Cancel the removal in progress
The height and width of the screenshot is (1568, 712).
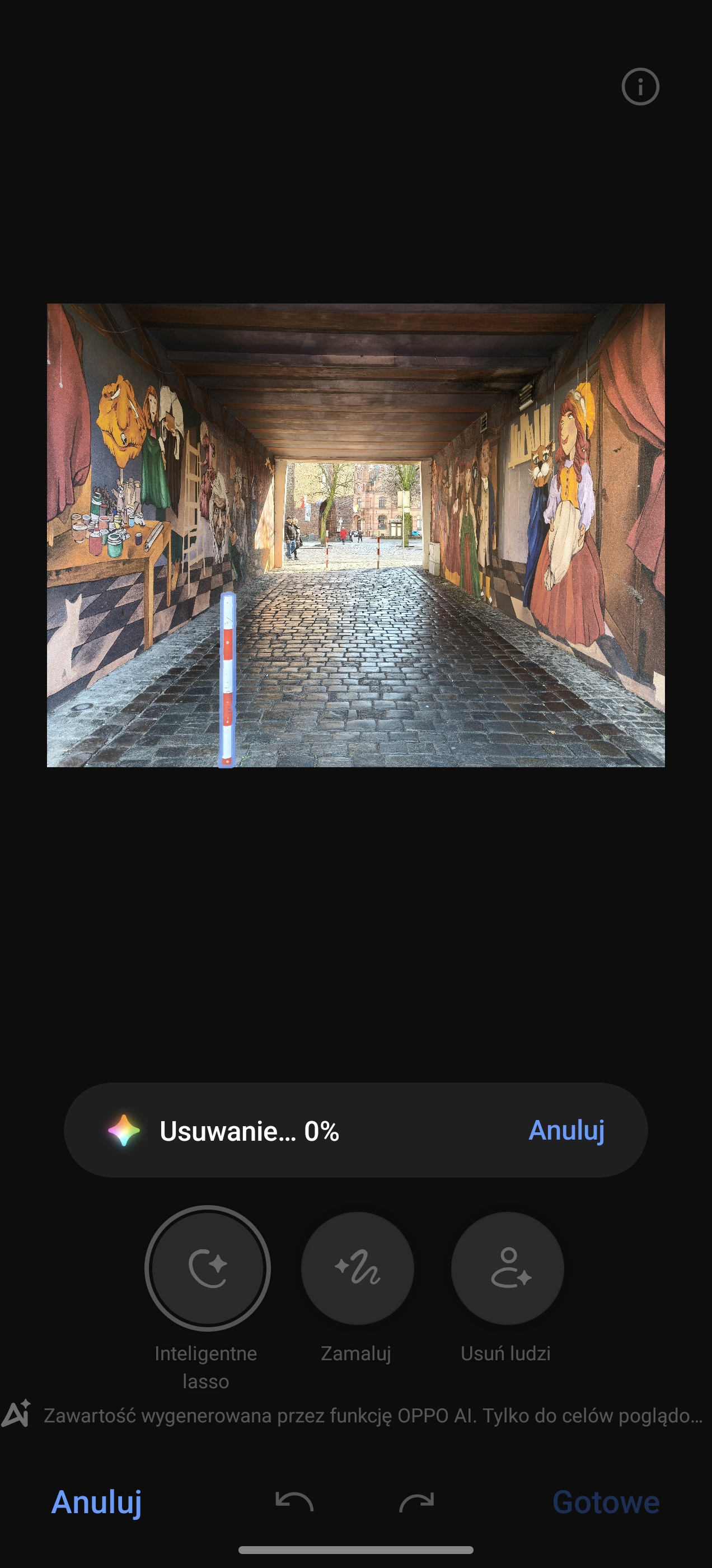(x=566, y=1130)
